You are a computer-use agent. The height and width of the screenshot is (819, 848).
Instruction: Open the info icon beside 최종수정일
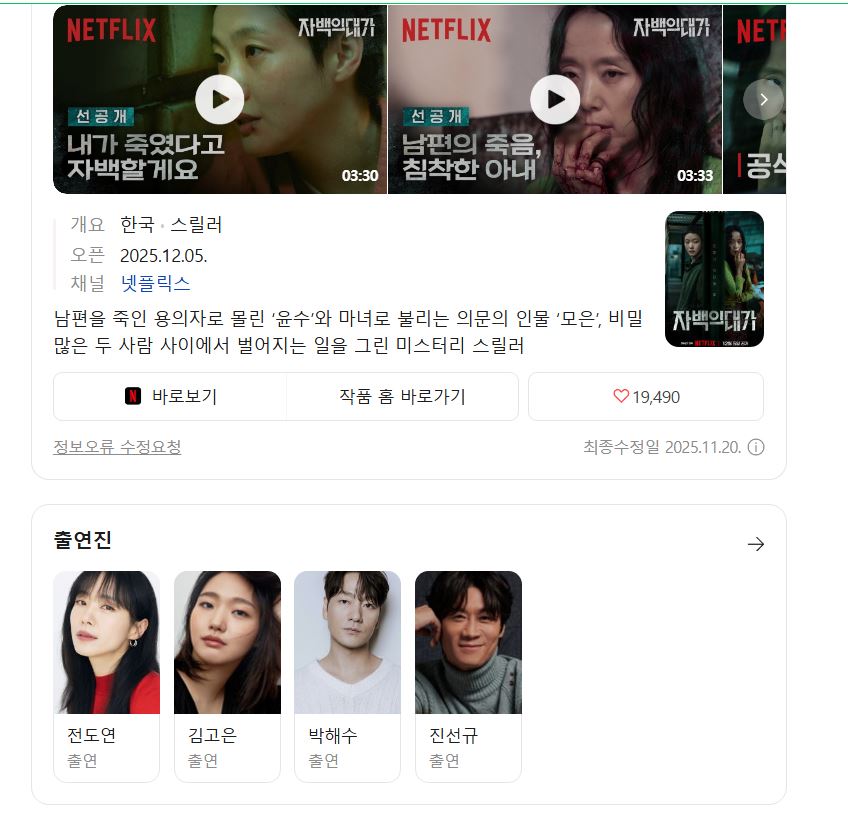point(756,447)
